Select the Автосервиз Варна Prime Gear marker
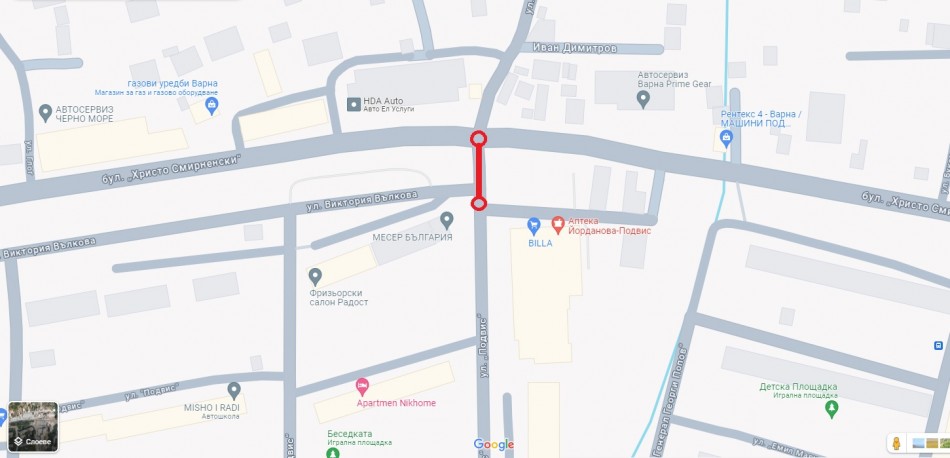The width and height of the screenshot is (950, 458). click(x=643, y=98)
